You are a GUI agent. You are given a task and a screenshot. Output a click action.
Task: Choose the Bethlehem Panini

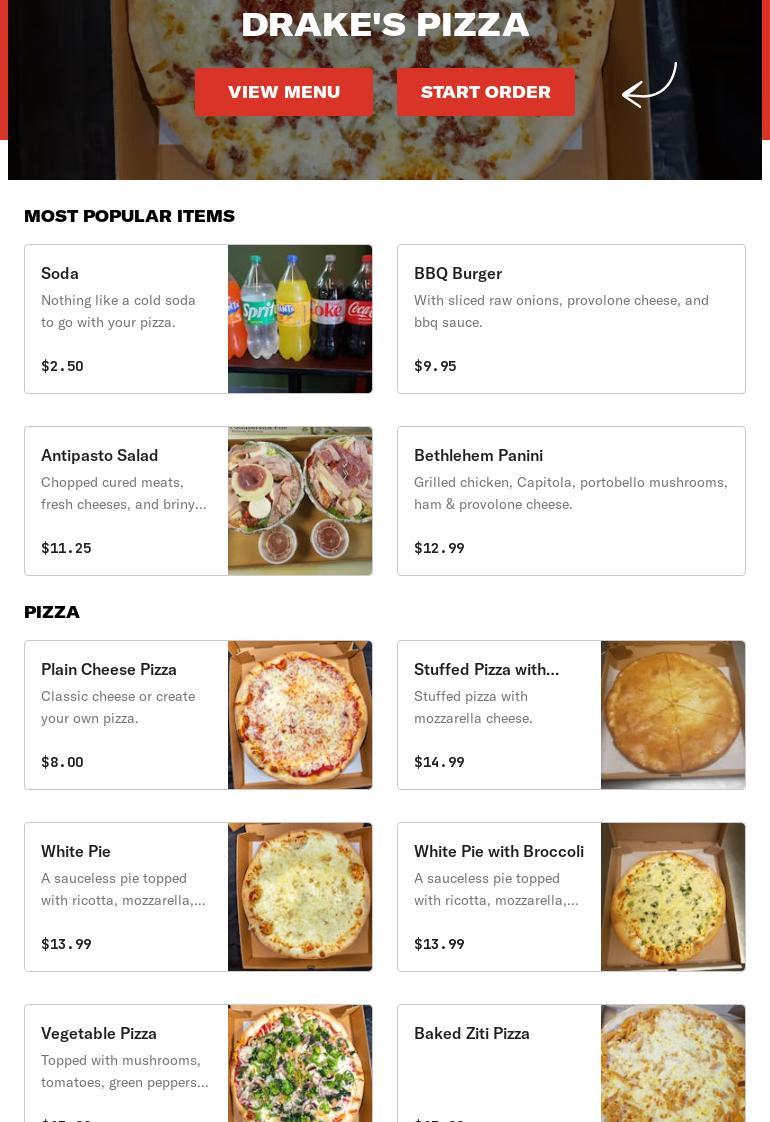tap(571, 501)
